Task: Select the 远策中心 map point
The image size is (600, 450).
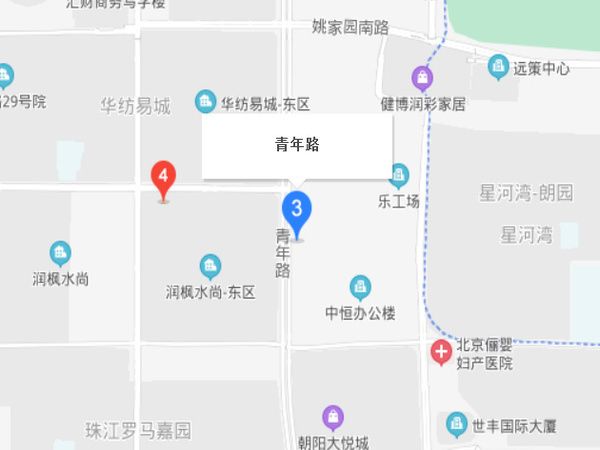Action: point(498,68)
